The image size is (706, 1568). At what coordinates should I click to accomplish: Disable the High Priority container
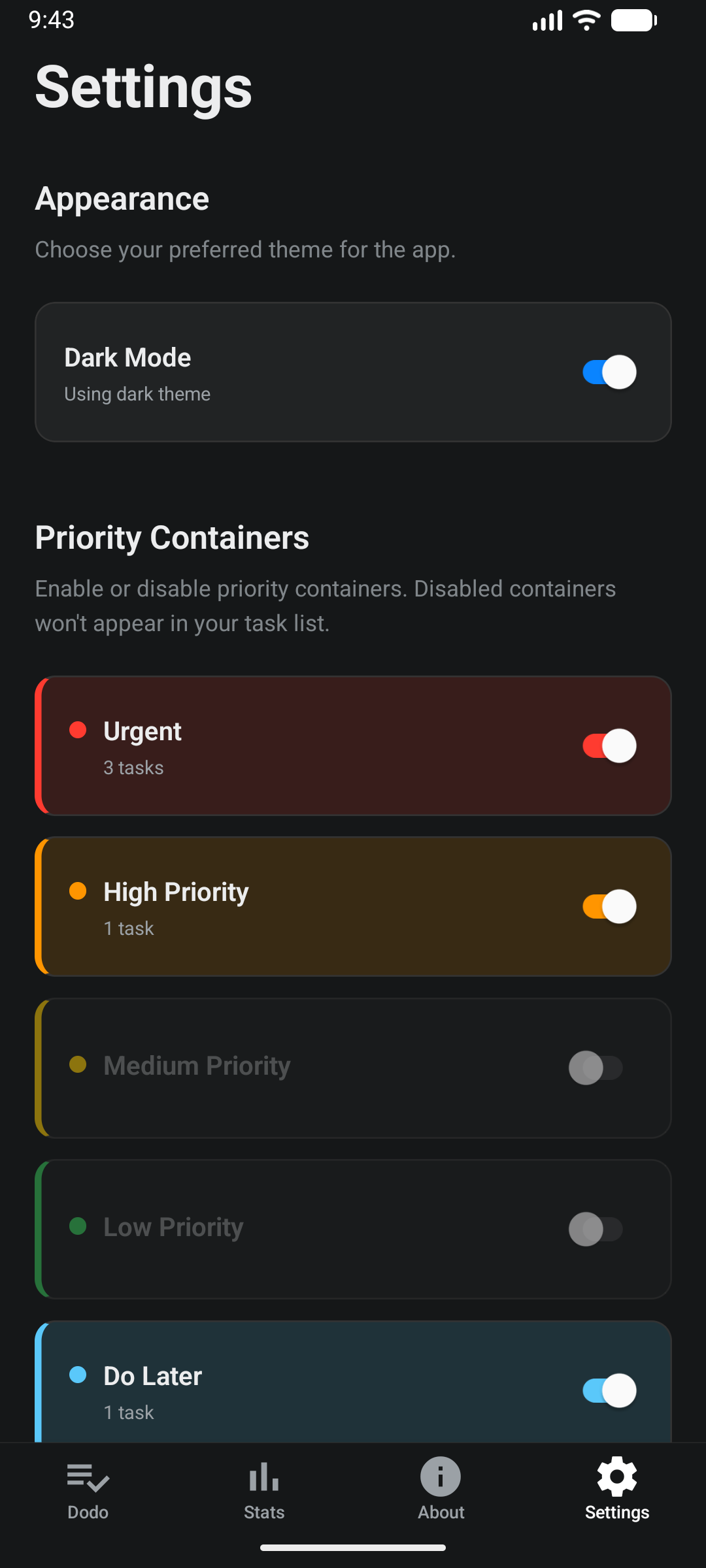point(609,906)
